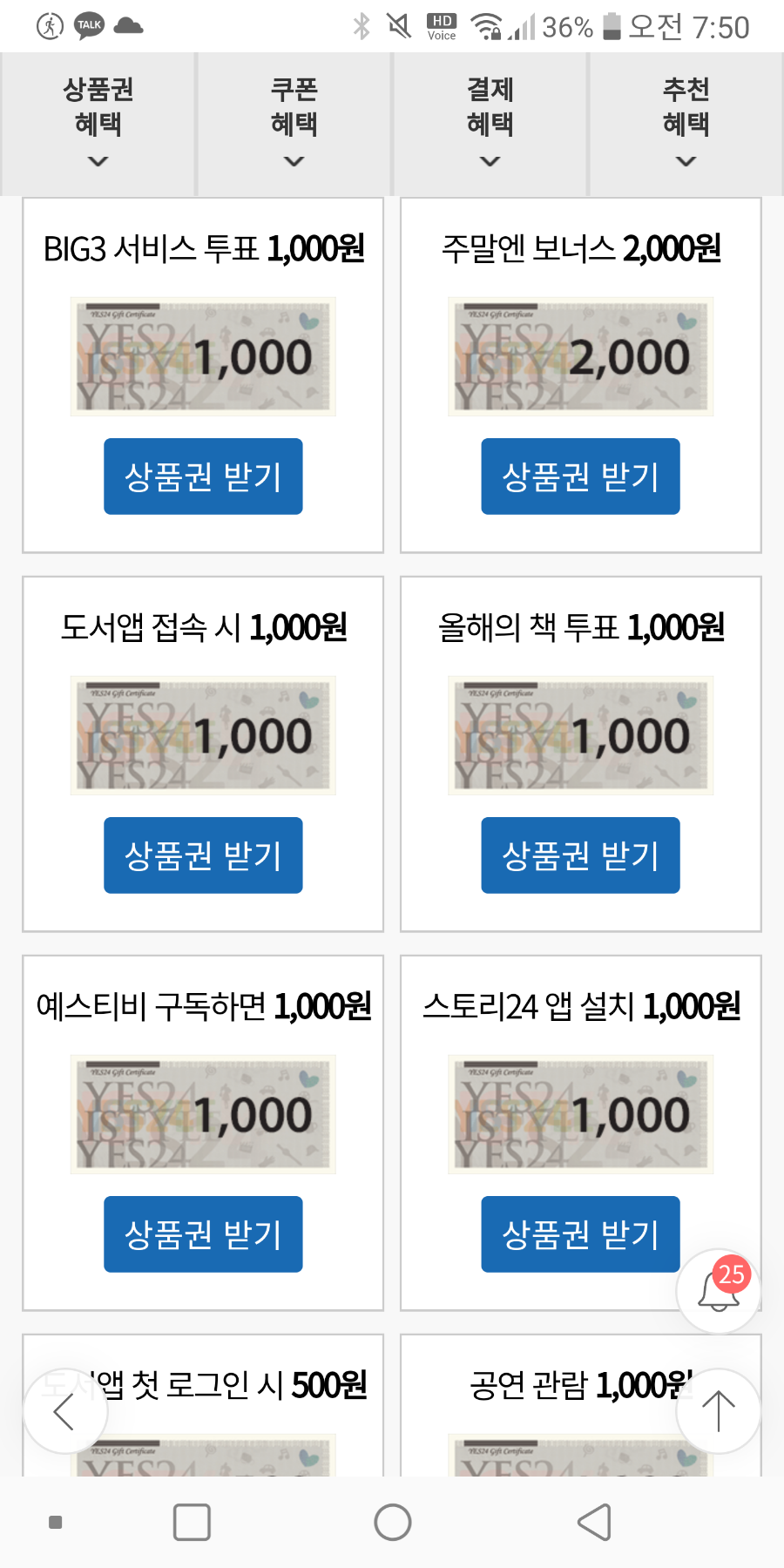Screen dimensions: 784x1568
Task: Tap the muted sound icon in status bar
Action: [x=399, y=25]
